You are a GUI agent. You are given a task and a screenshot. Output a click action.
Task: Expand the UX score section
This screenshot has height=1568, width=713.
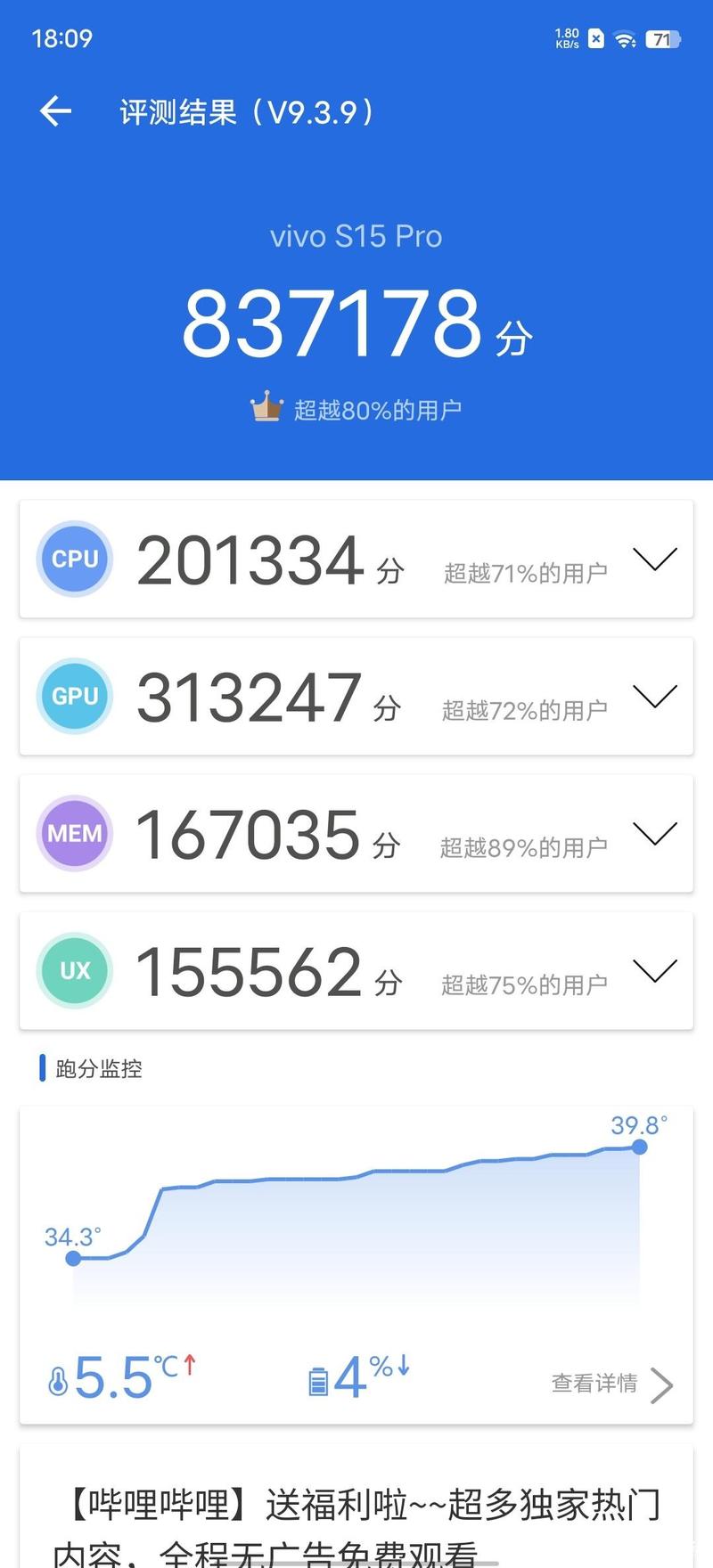pyautogui.click(x=655, y=971)
